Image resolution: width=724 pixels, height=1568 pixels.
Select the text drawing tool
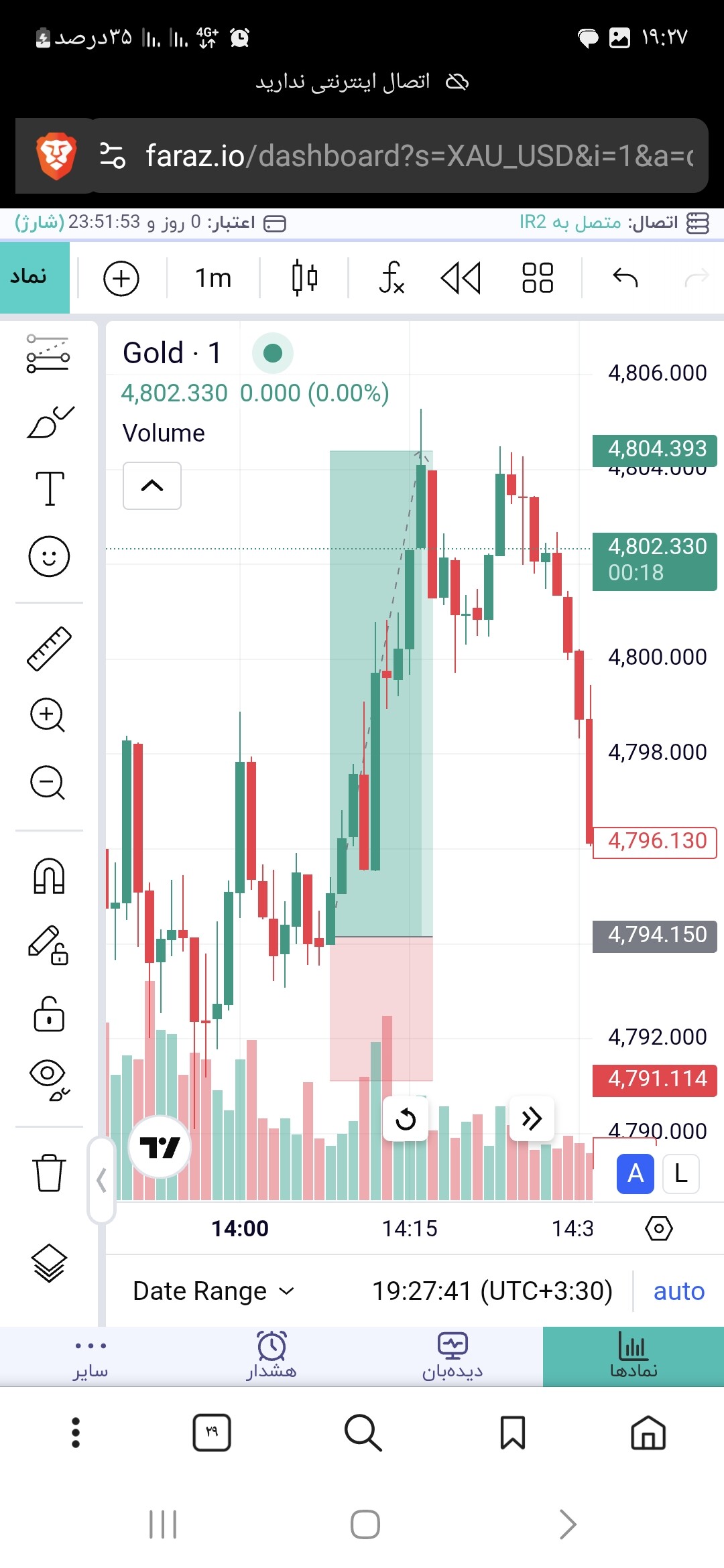(50, 488)
